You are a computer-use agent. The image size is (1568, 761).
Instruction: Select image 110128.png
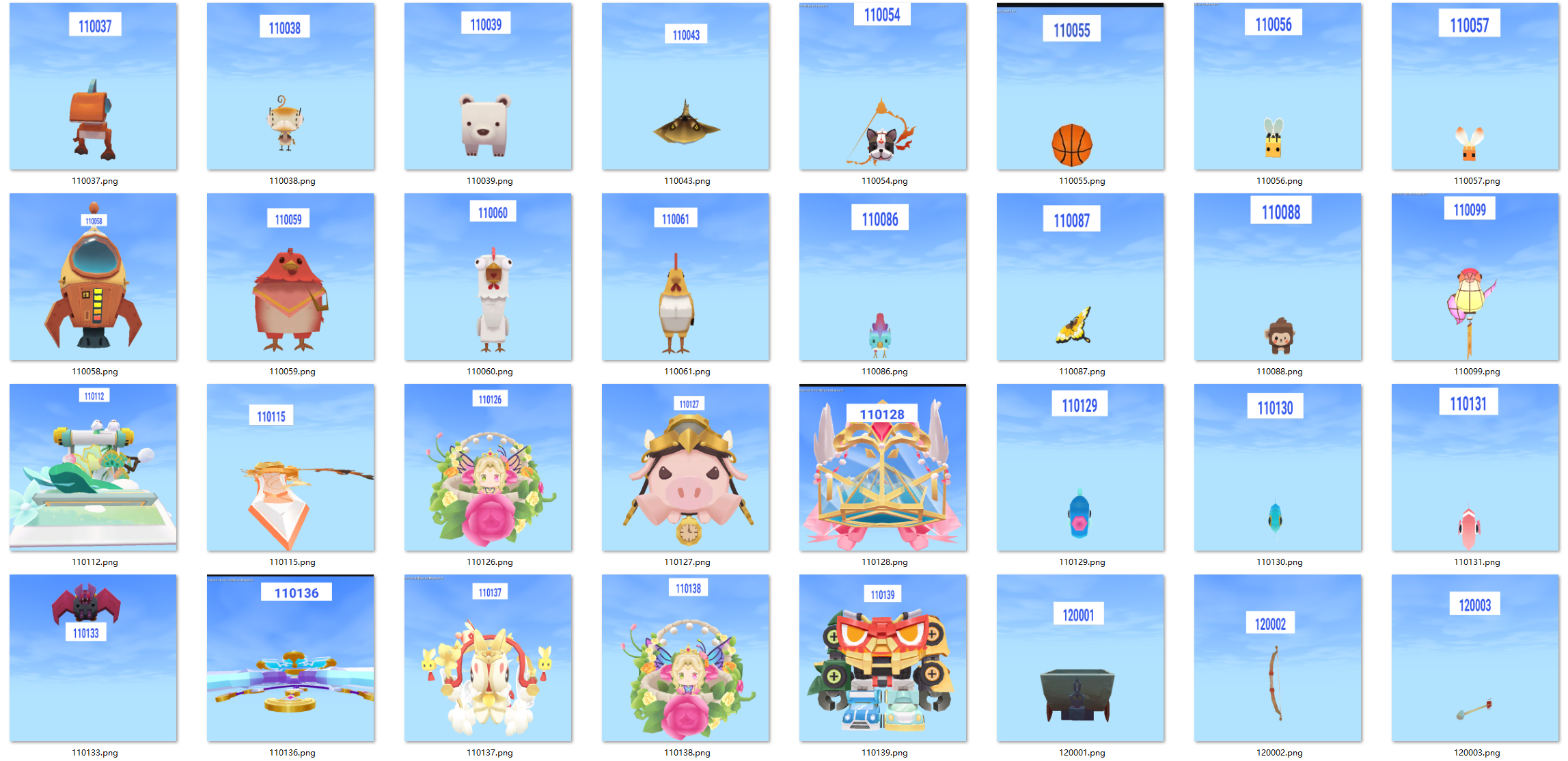coord(883,468)
